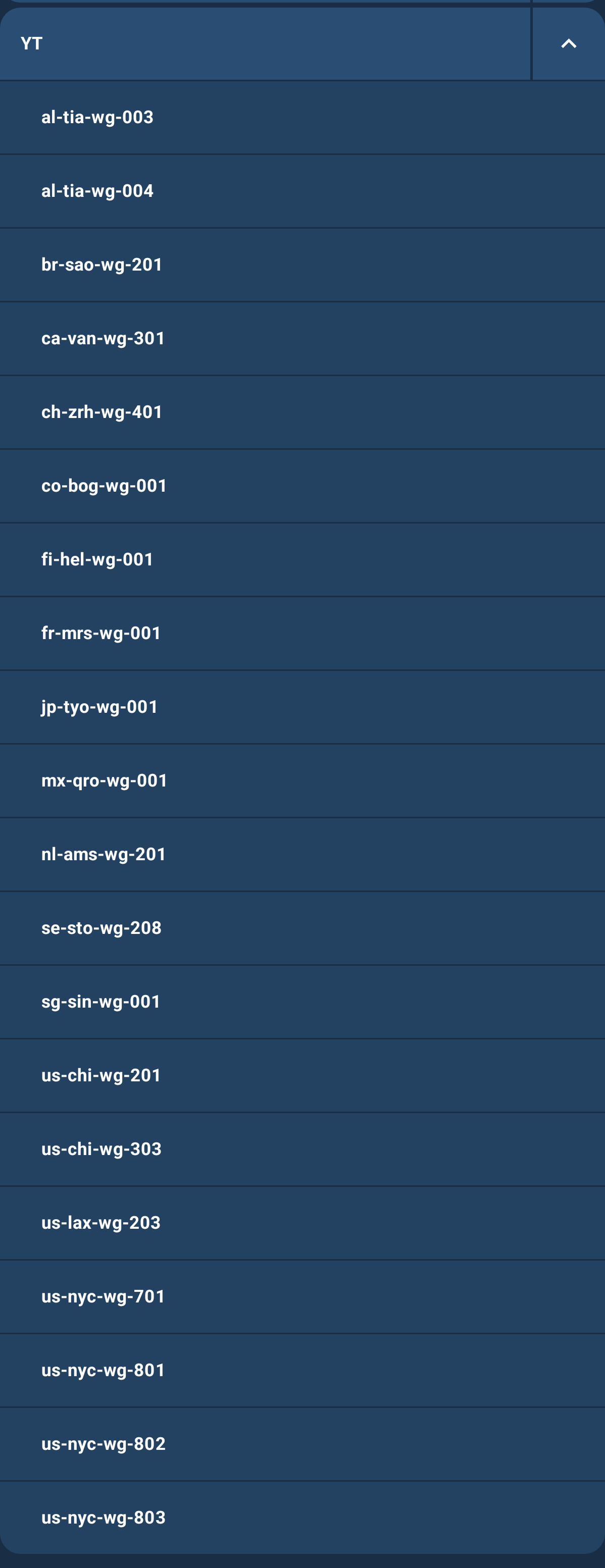
Task: Select se-sto-wg-208 relay
Action: pos(302,928)
